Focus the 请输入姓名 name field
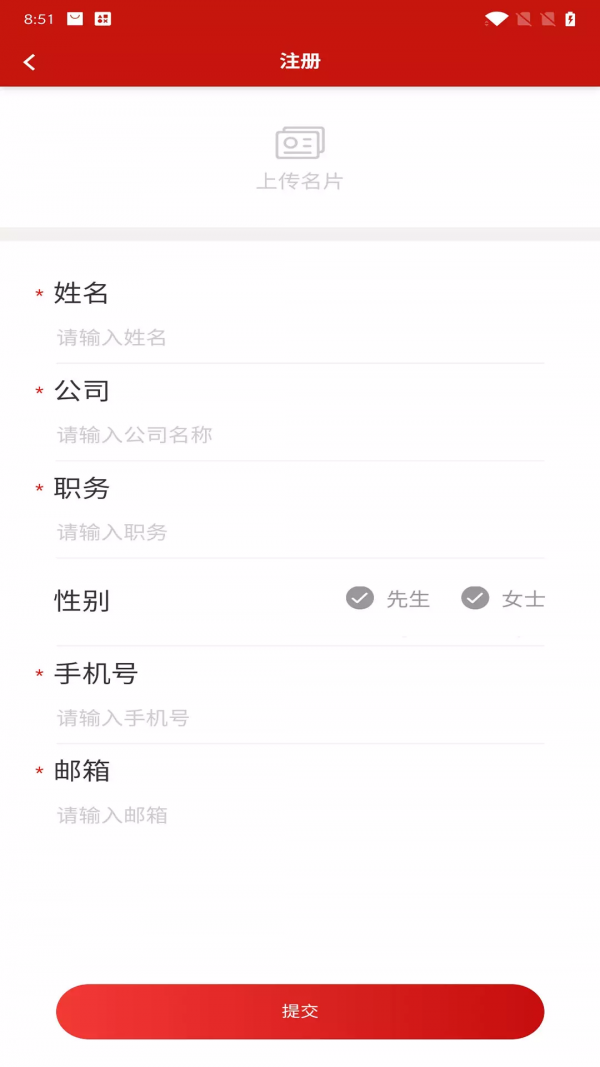Image resolution: width=600 pixels, height=1067 pixels. pyautogui.click(x=300, y=338)
